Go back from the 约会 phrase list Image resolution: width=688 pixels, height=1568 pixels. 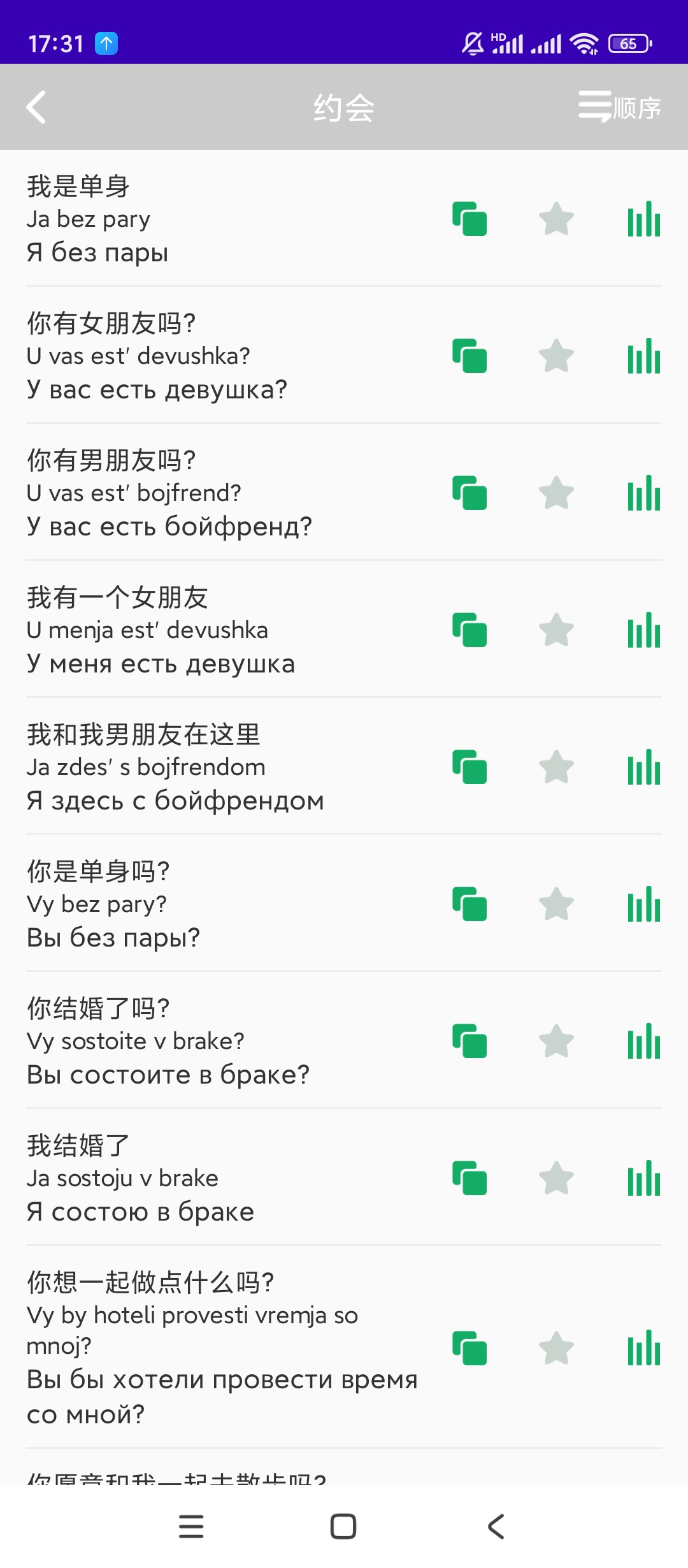point(37,107)
